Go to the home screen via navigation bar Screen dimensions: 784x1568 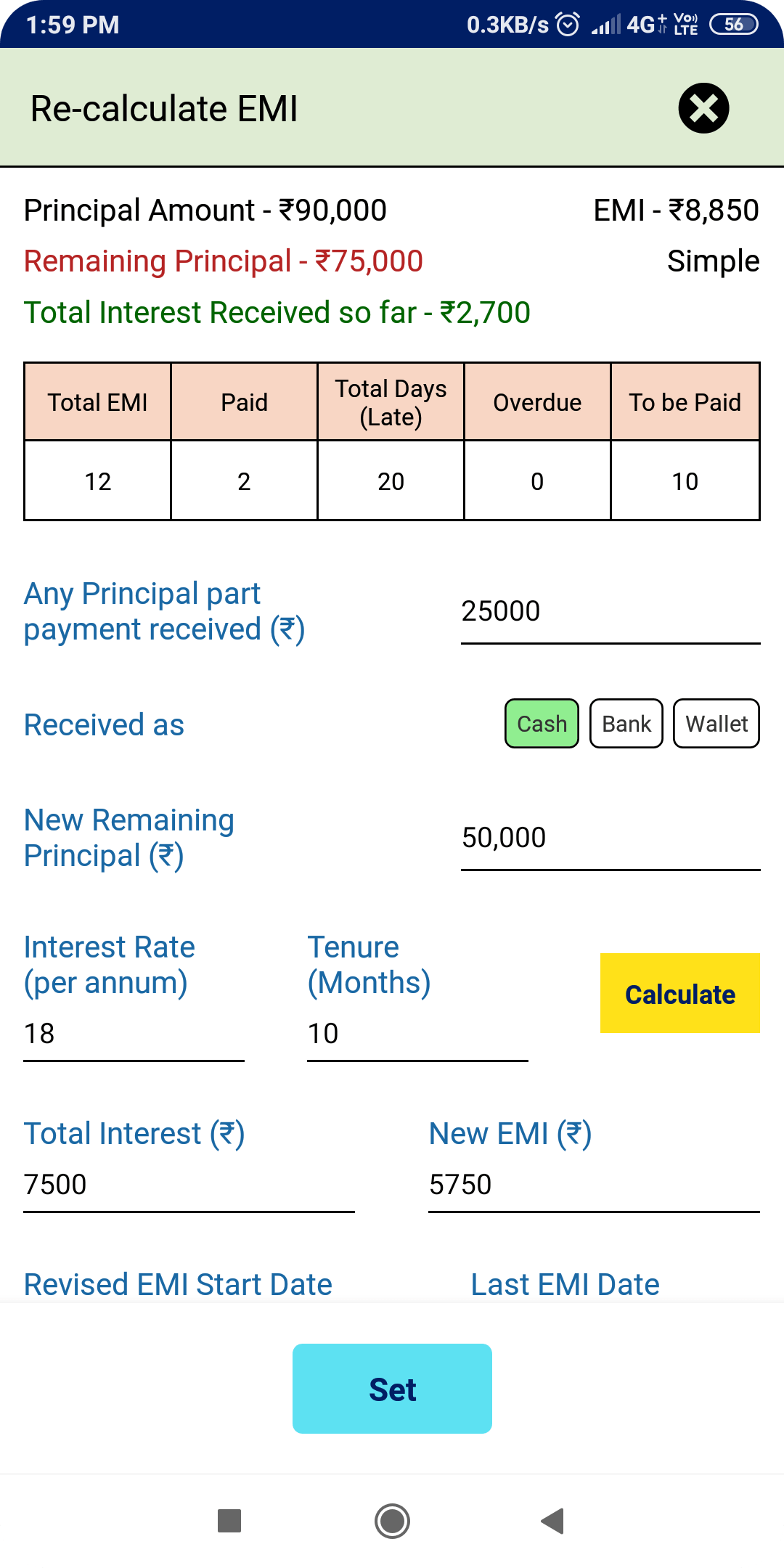[392, 1521]
